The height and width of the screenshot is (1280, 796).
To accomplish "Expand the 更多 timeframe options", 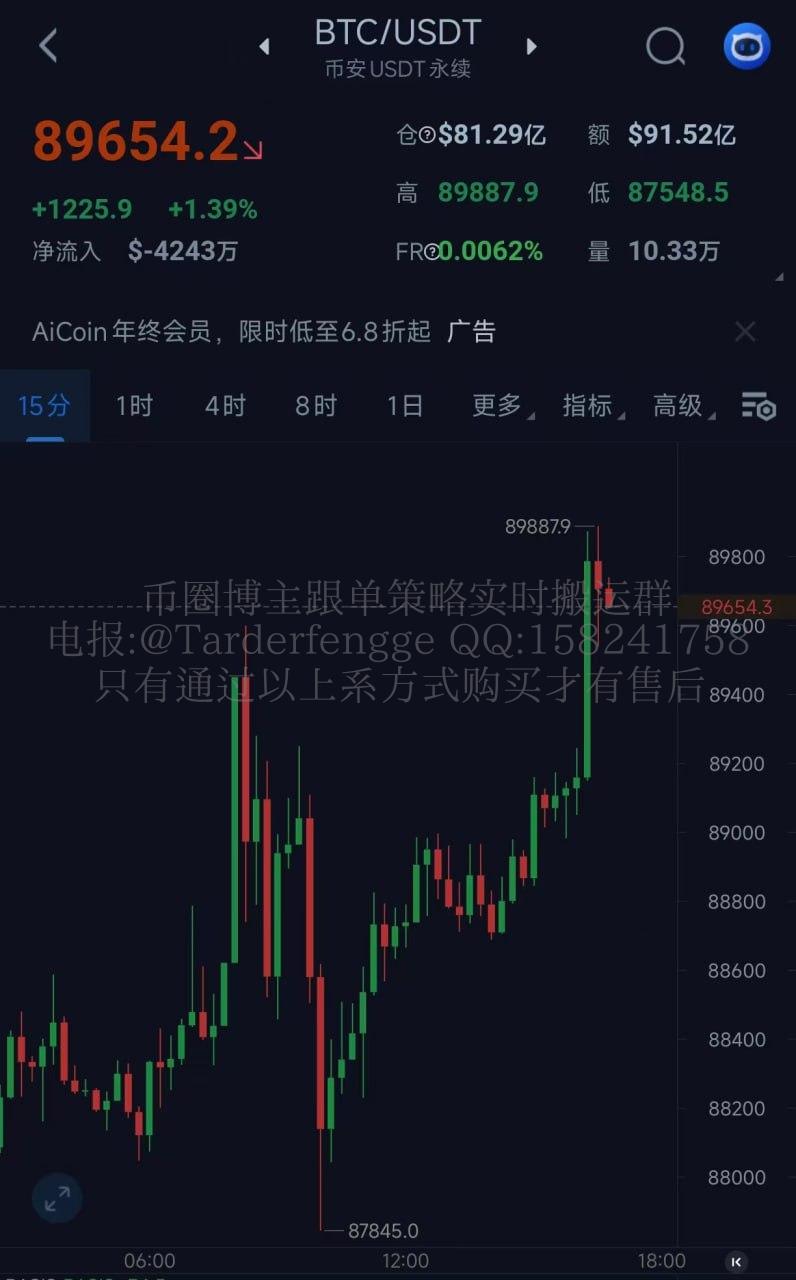I will (x=500, y=405).
